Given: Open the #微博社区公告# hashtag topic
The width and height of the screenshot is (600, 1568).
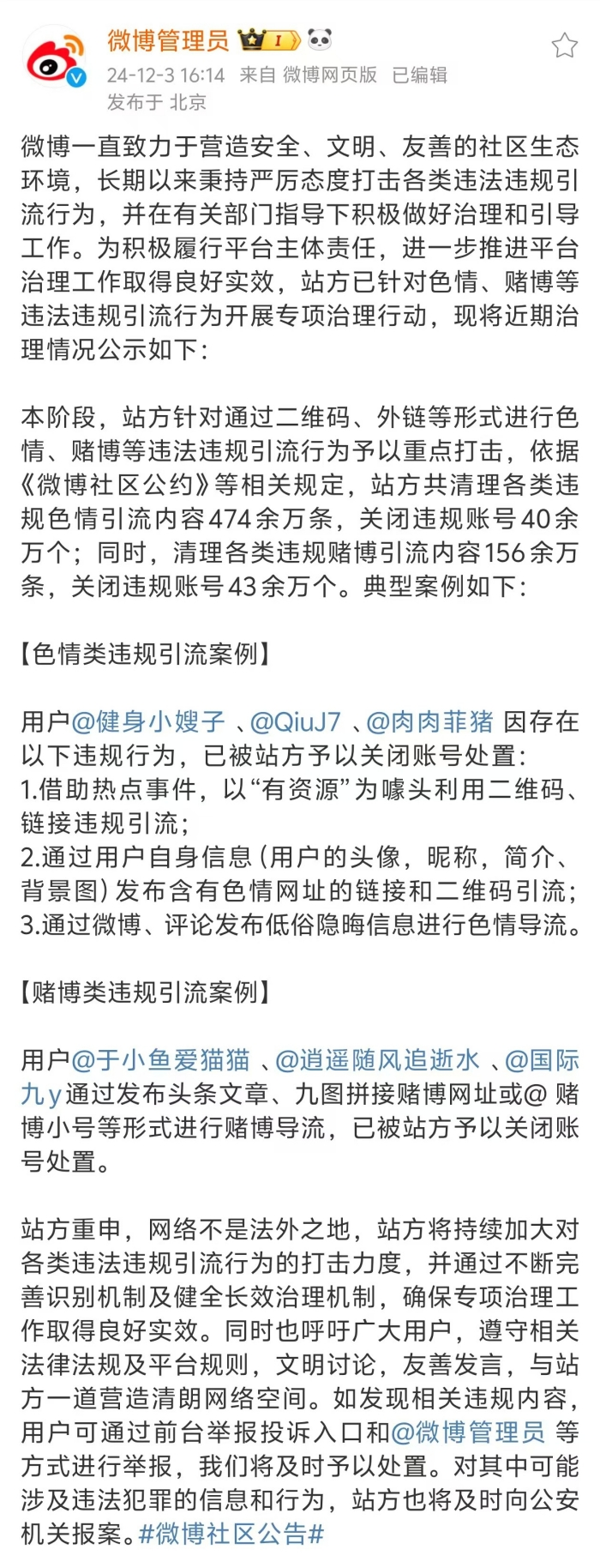Looking at the screenshot, I should (x=231, y=1534).
